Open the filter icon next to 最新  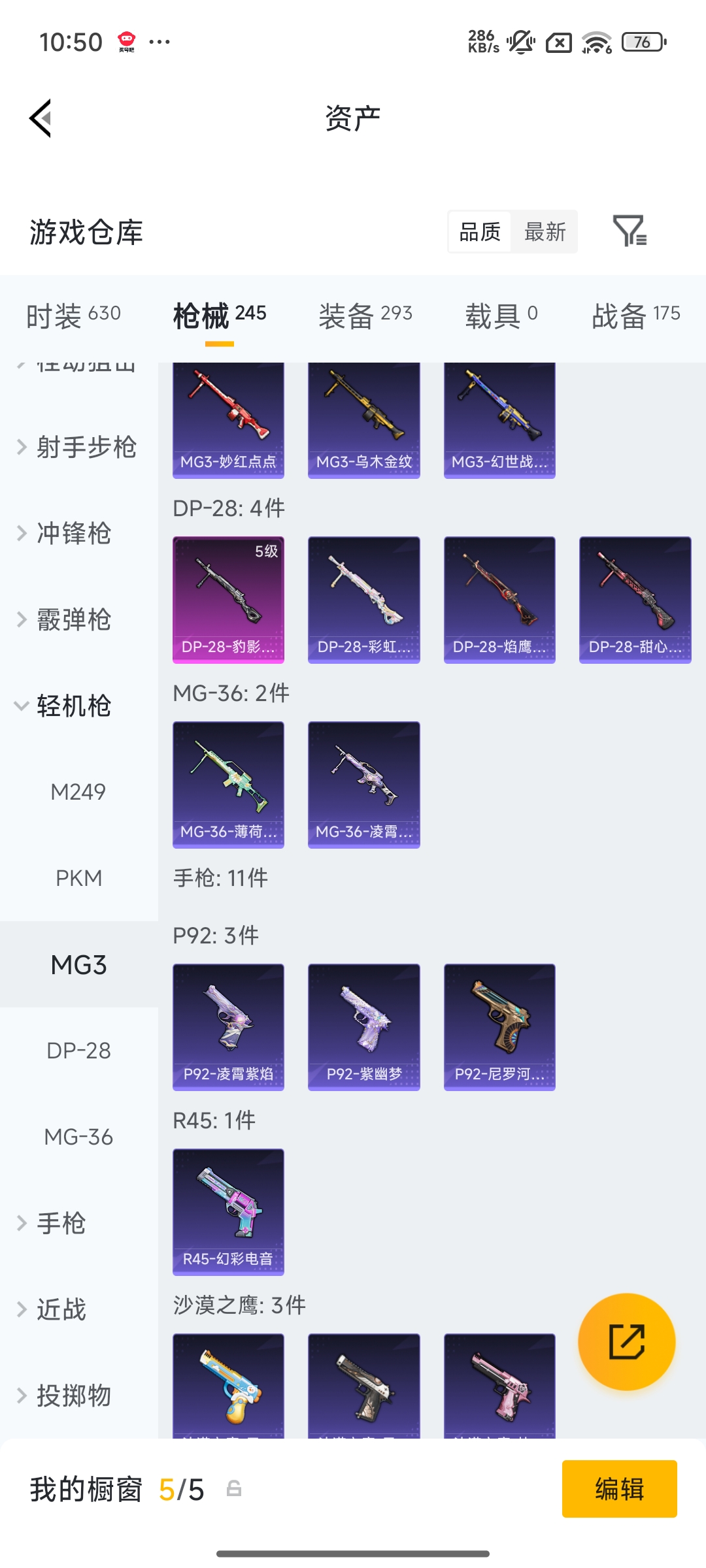[x=630, y=231]
